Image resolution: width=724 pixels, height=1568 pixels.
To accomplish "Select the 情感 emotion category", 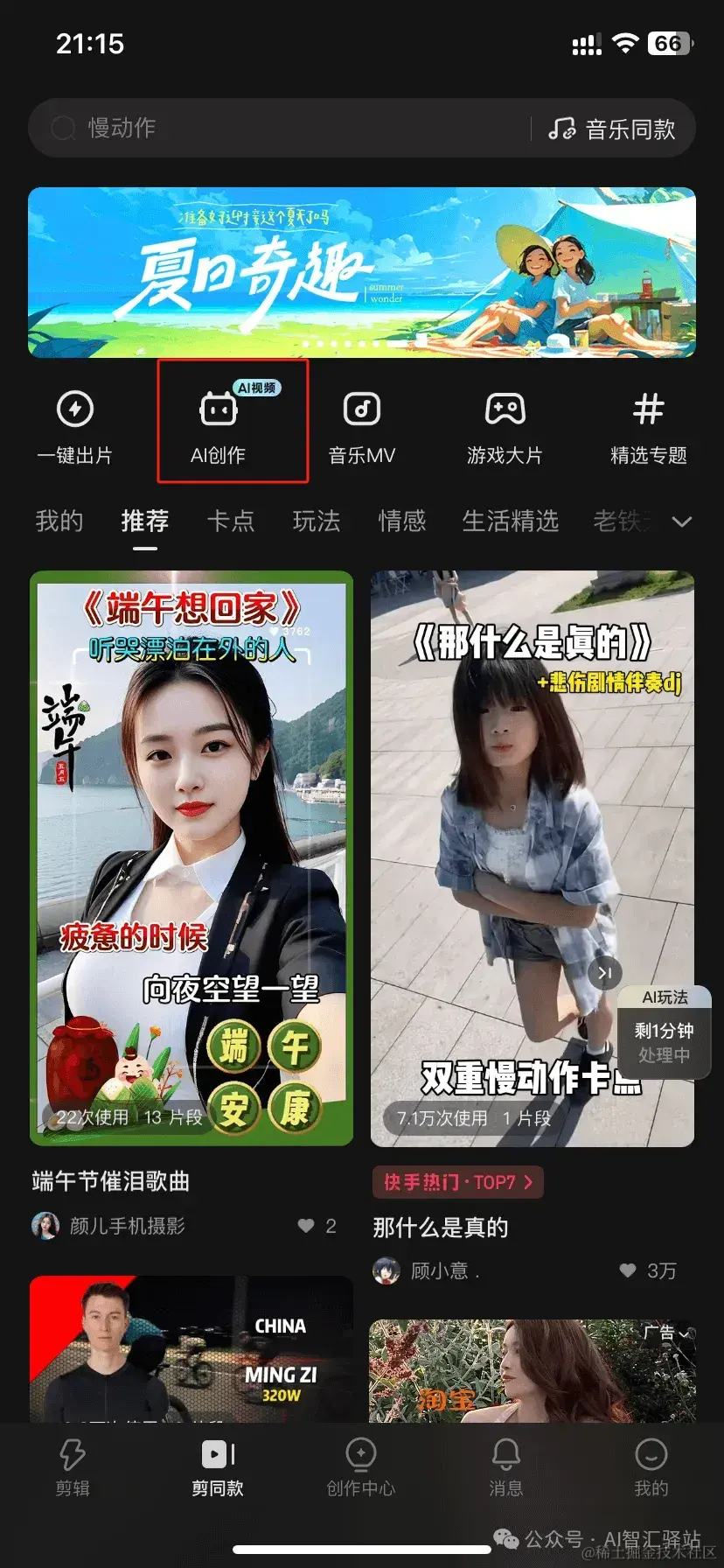I will point(401,521).
